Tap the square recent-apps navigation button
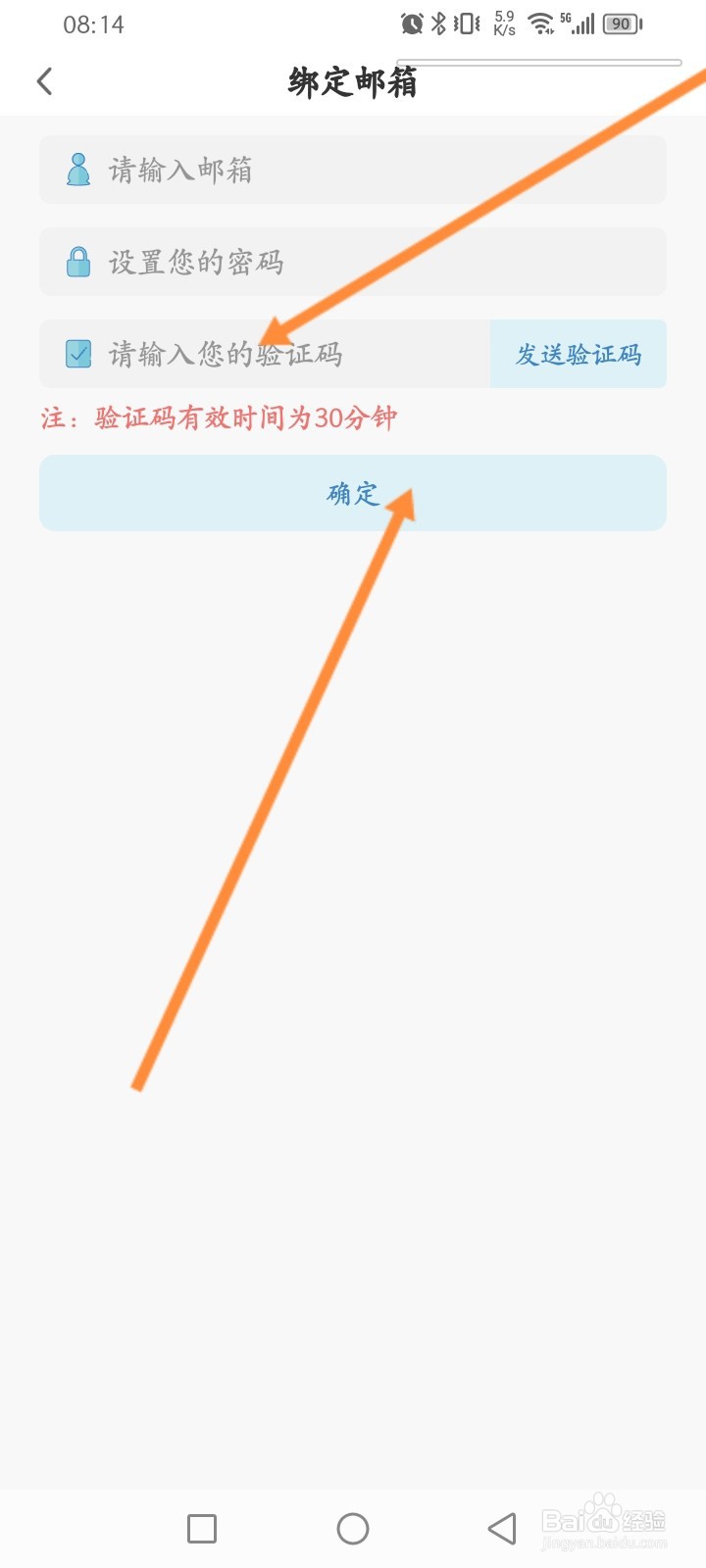Viewport: 706px width, 1568px height. (200, 1528)
